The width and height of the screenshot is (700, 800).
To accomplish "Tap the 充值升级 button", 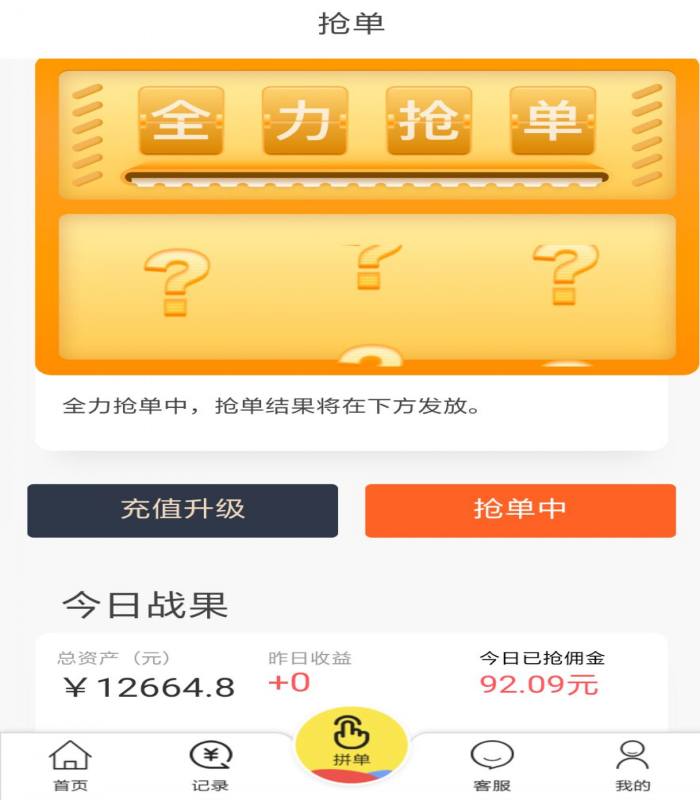I will pos(182,510).
